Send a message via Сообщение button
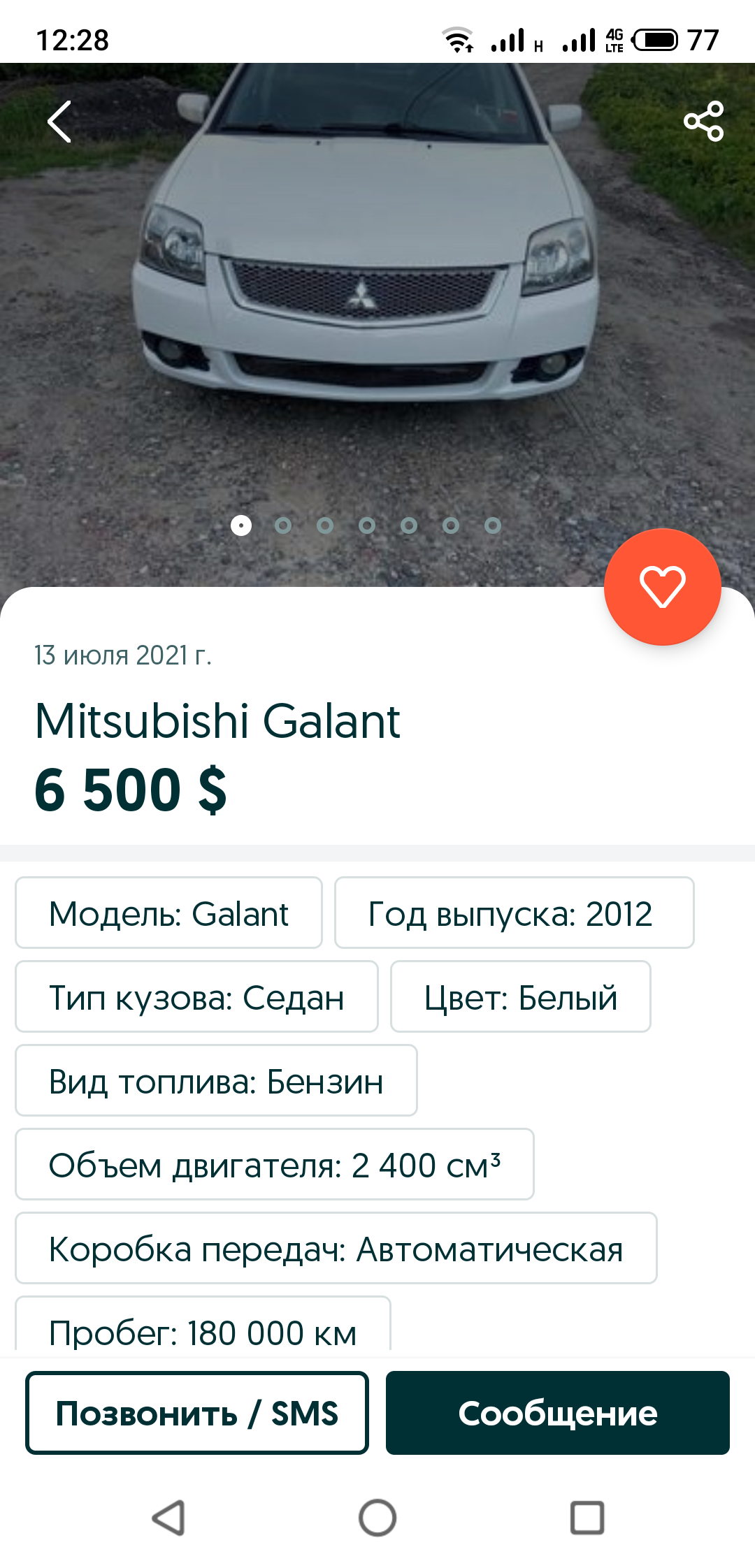Image resolution: width=755 pixels, height=1568 pixels. coord(558,1413)
